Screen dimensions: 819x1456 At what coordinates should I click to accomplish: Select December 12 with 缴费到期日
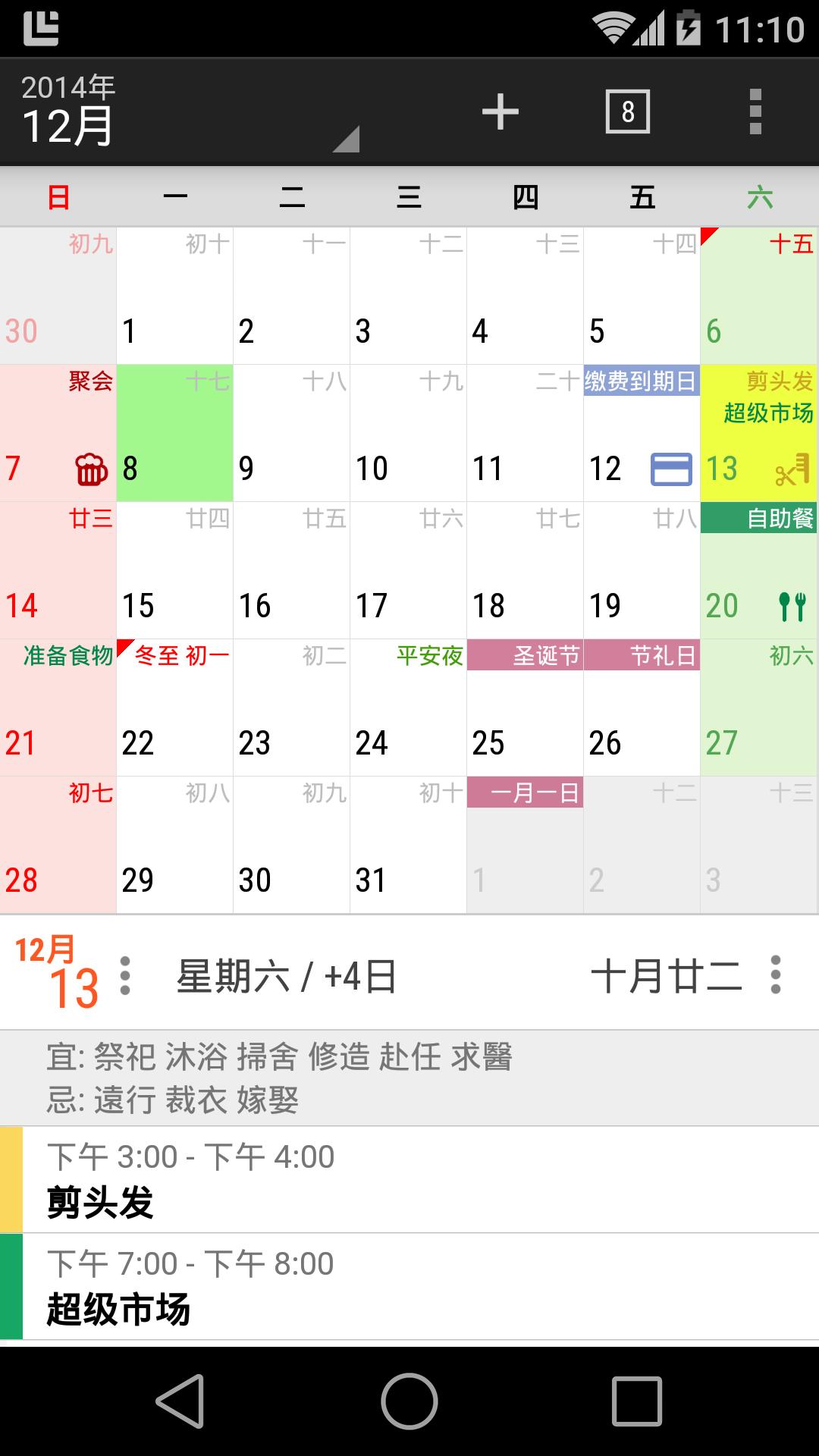(x=642, y=433)
